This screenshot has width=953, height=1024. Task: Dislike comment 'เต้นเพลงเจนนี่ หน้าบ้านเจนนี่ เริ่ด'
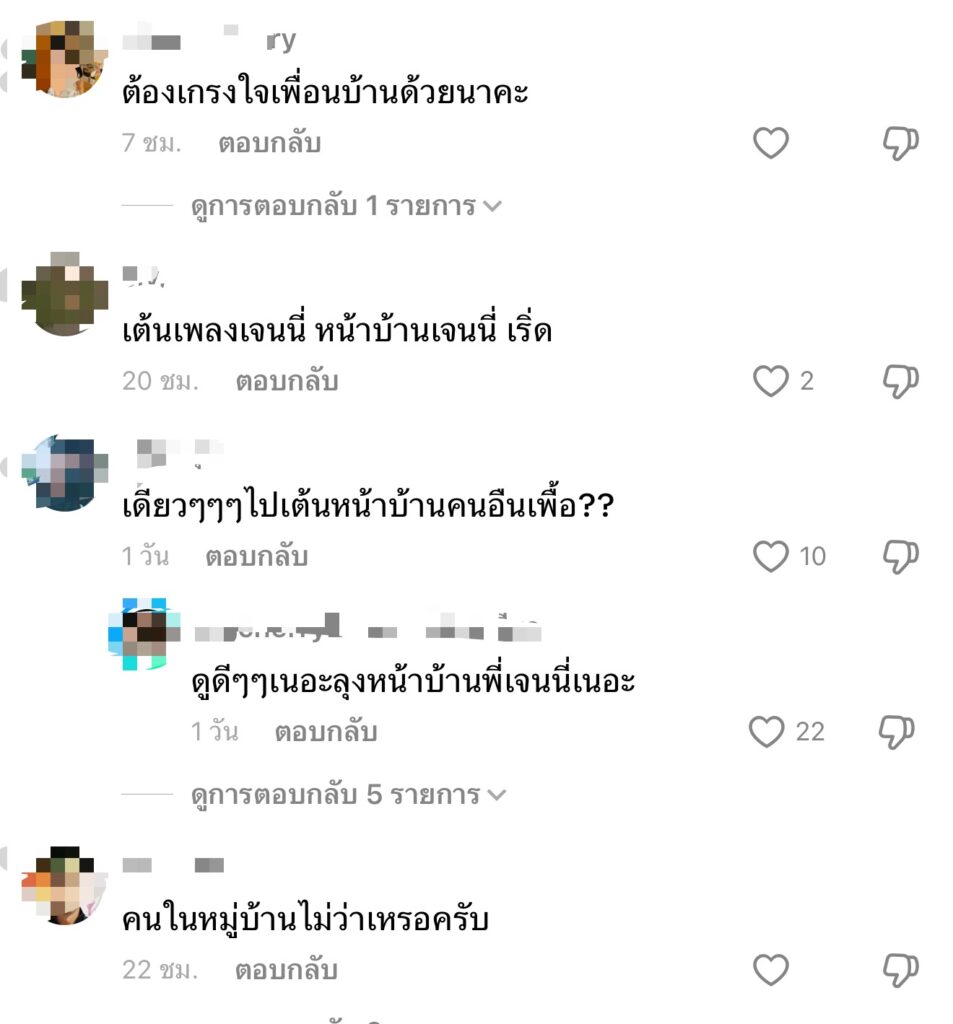900,381
